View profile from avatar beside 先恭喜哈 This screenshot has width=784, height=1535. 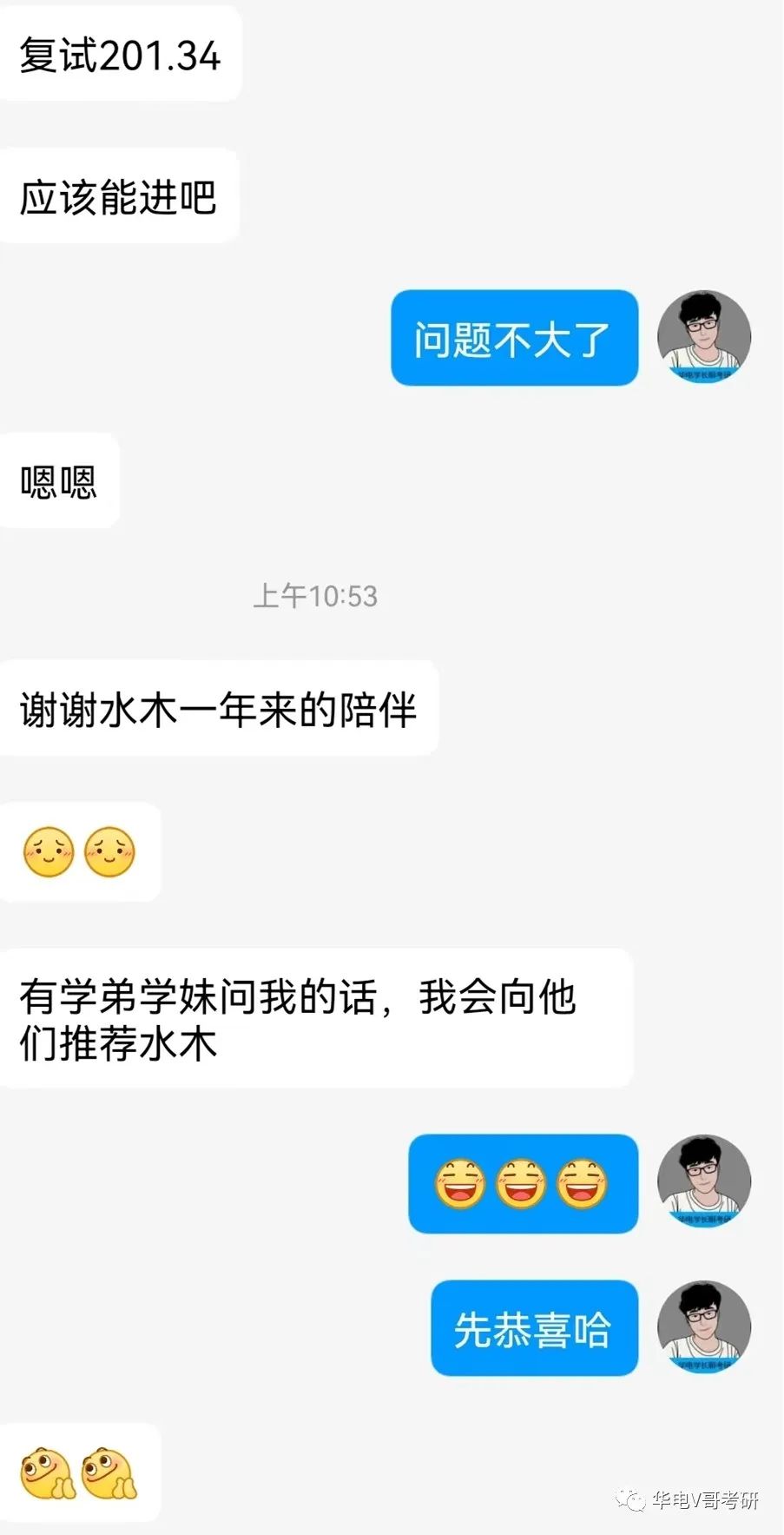[x=704, y=1327]
